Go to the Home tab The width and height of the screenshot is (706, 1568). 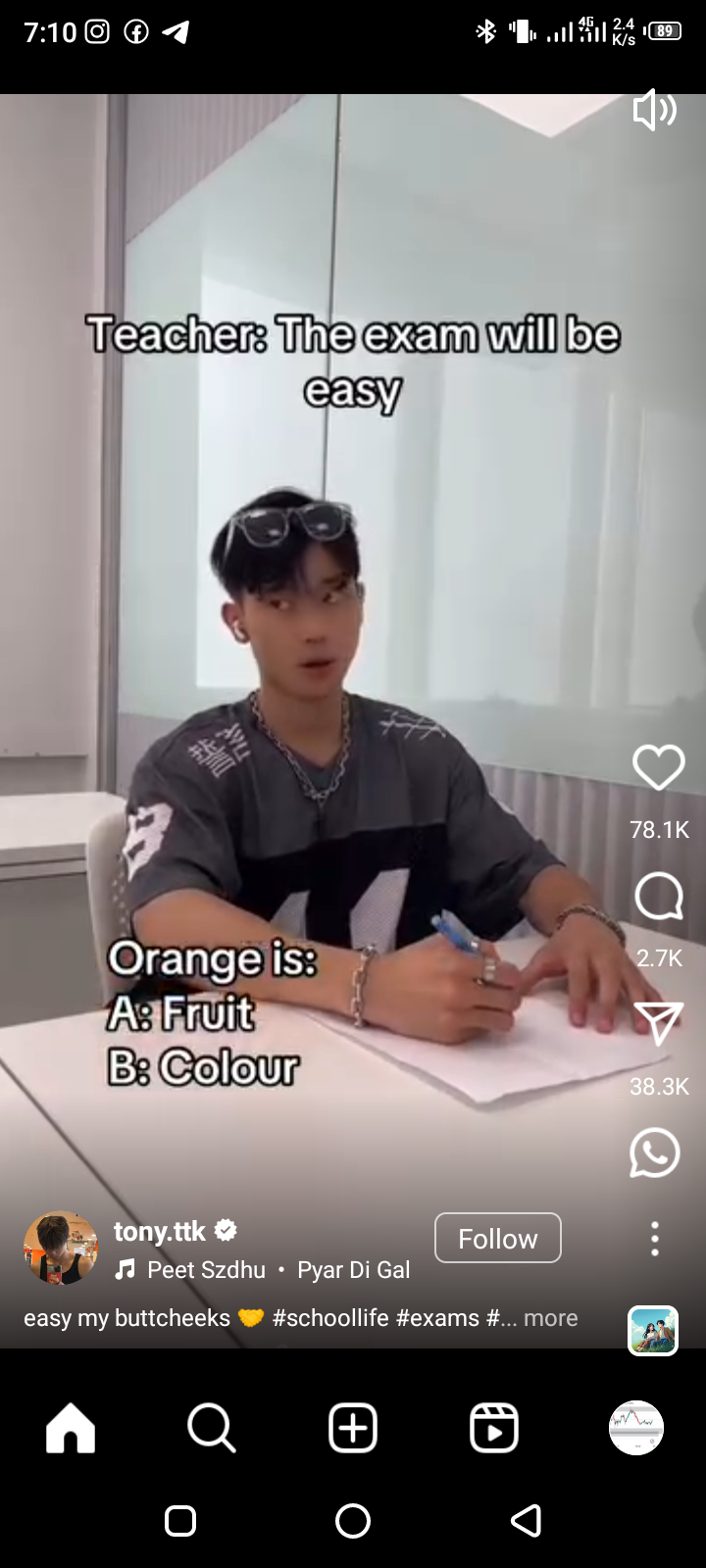pyautogui.click(x=71, y=1428)
